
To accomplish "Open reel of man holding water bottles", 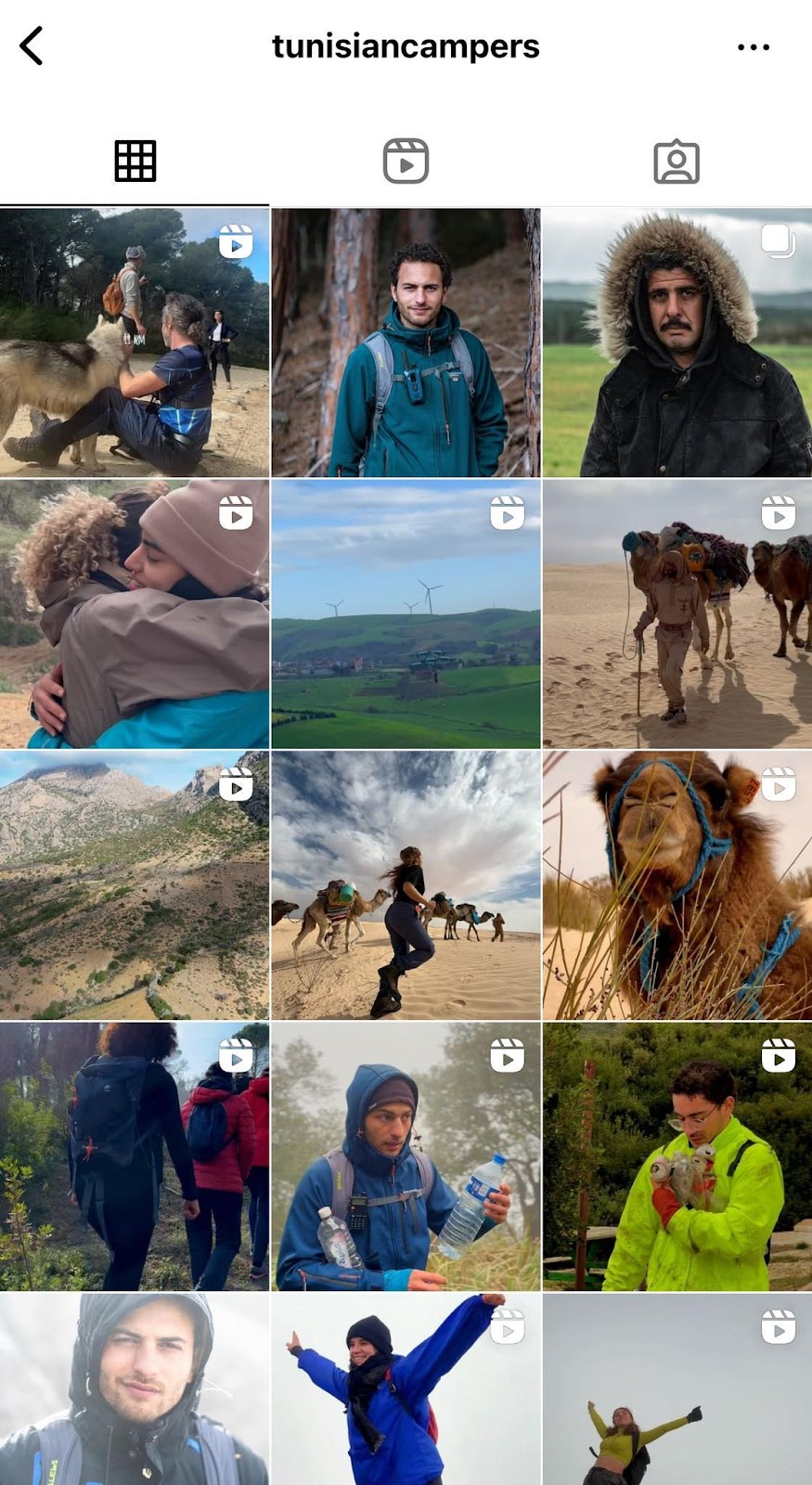I will [x=406, y=1156].
